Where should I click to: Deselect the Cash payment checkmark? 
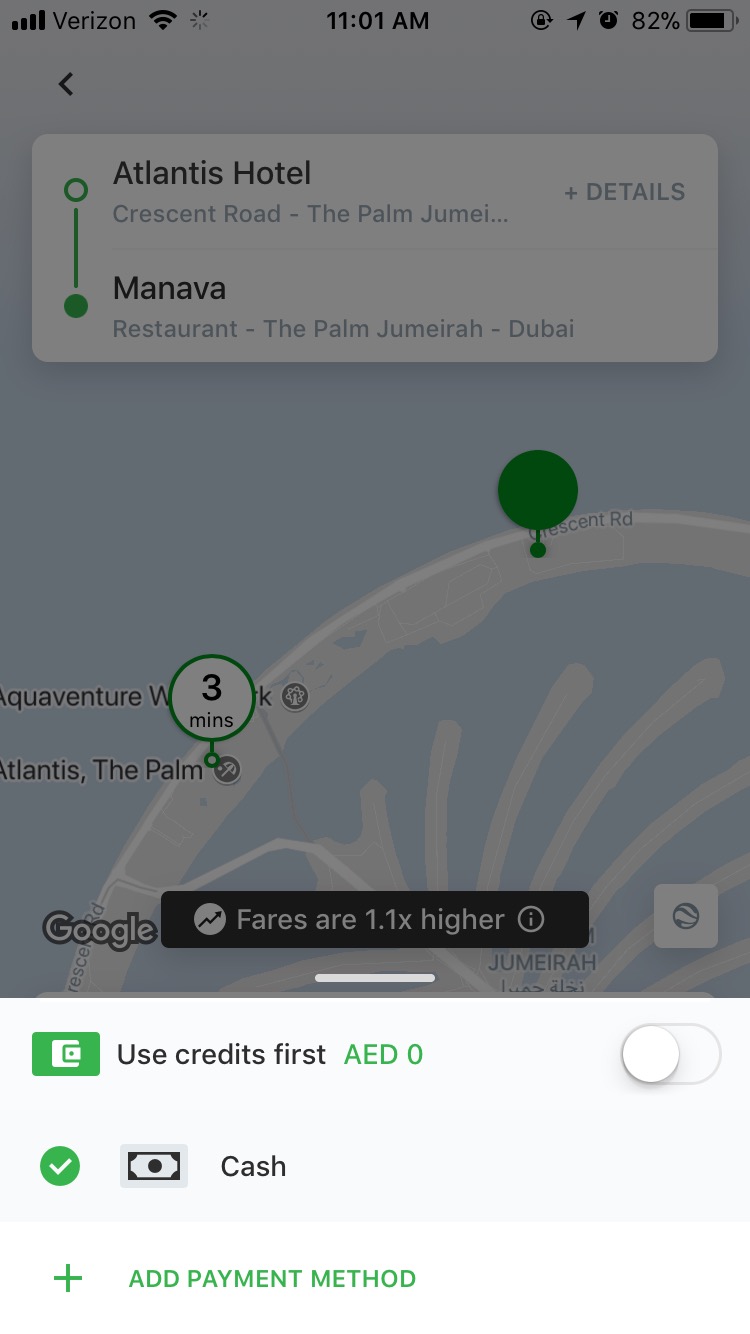pyautogui.click(x=59, y=1166)
